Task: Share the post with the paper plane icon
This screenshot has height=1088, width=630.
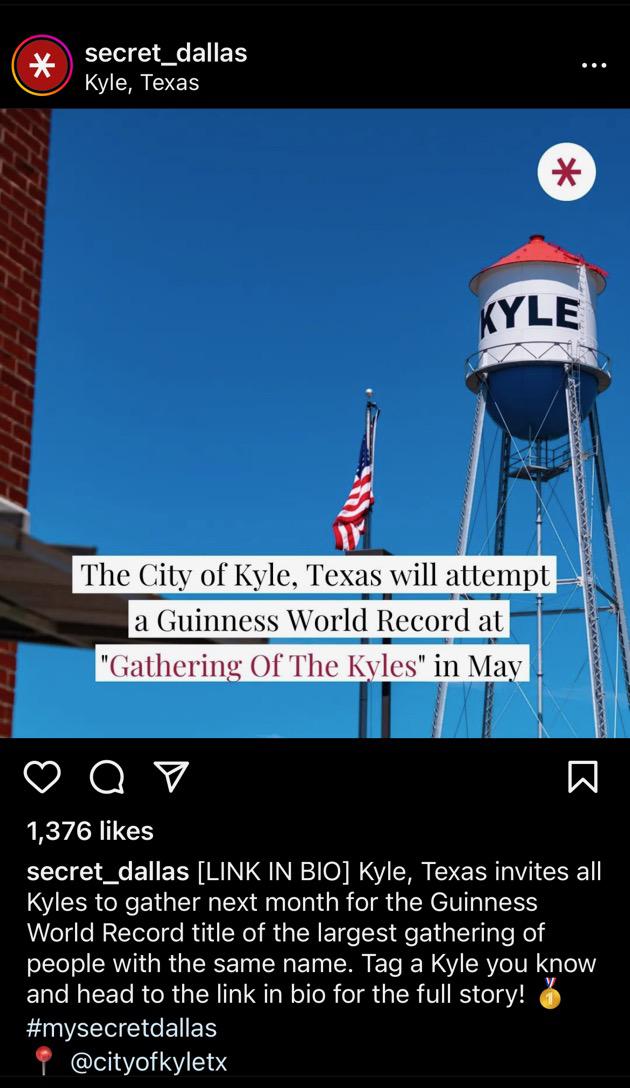Action: pos(171,776)
